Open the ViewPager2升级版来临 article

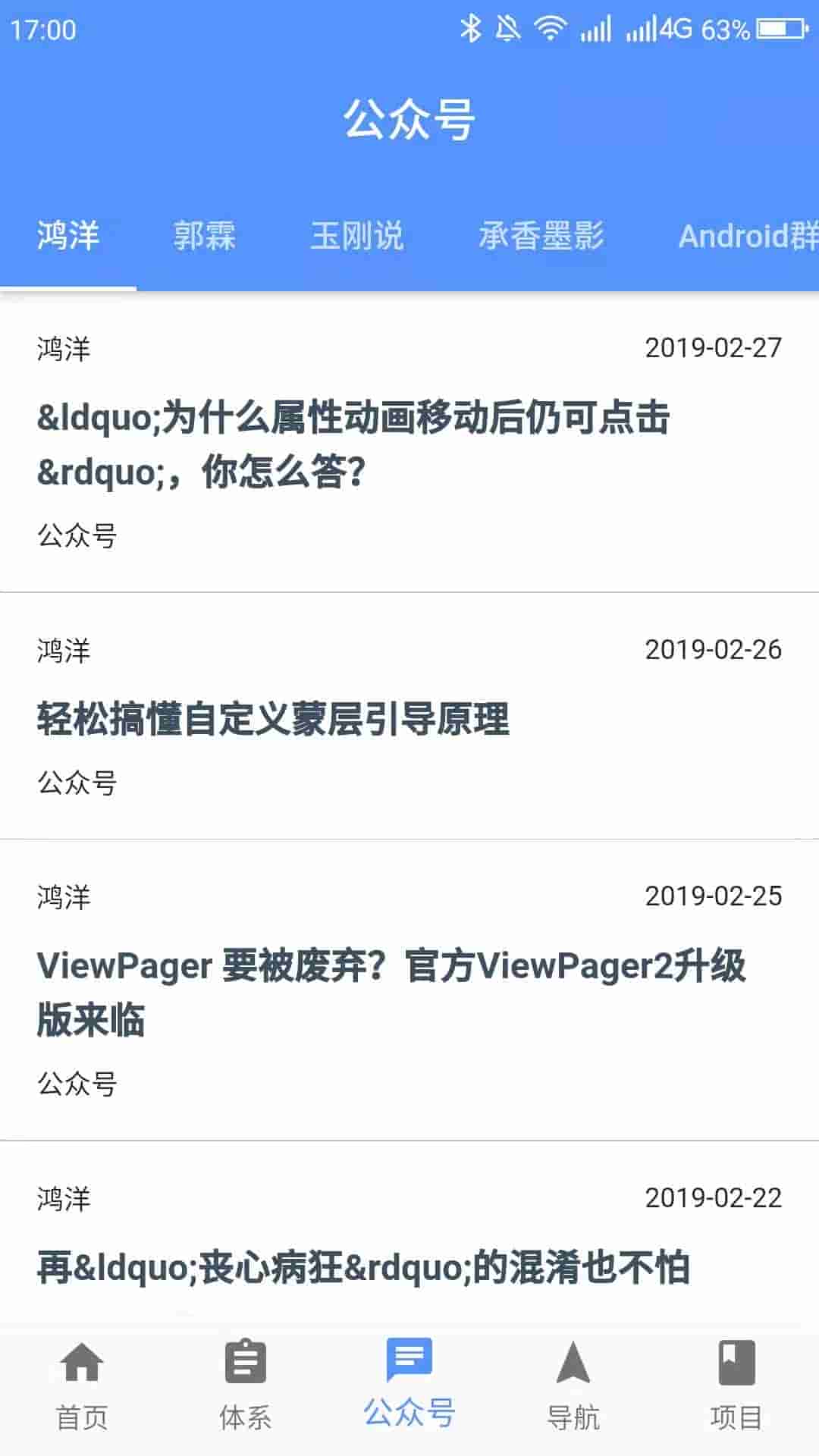391,992
